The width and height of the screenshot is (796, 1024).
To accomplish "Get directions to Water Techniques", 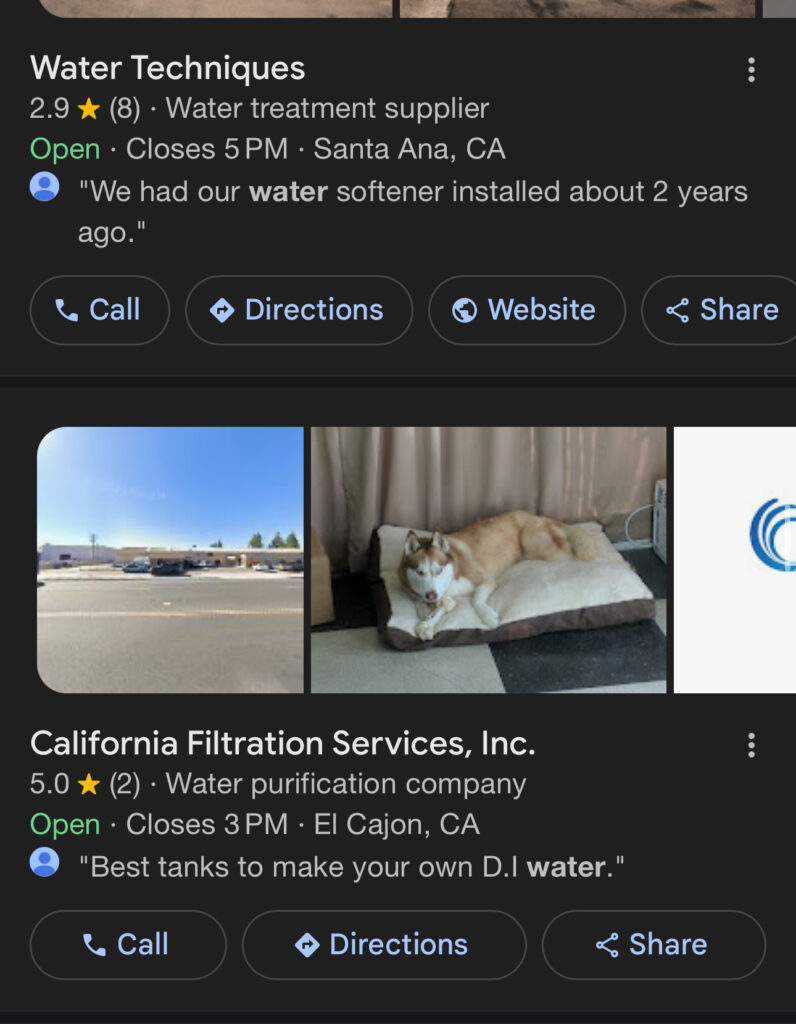I will (x=298, y=310).
